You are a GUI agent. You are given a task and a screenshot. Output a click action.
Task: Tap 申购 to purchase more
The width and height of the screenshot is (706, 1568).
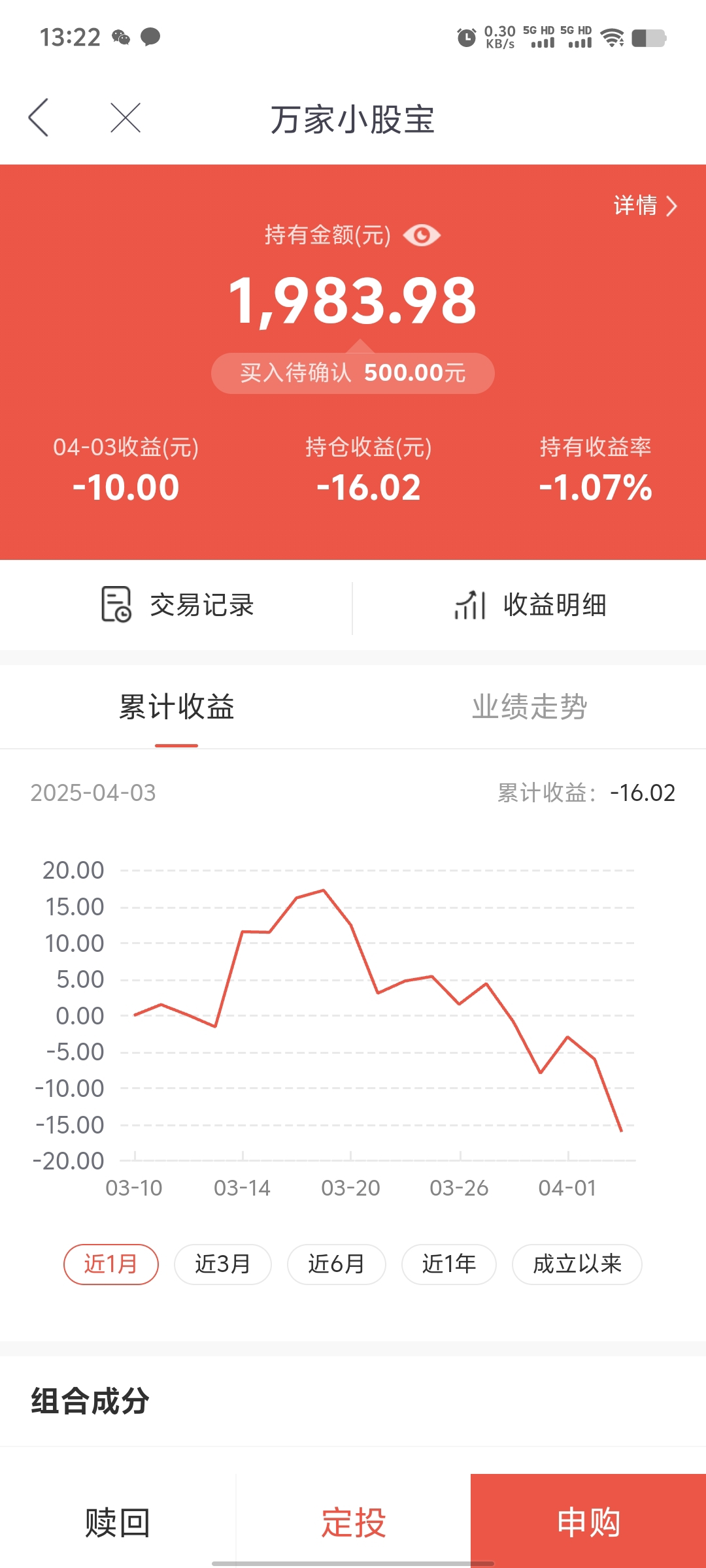tap(588, 1522)
